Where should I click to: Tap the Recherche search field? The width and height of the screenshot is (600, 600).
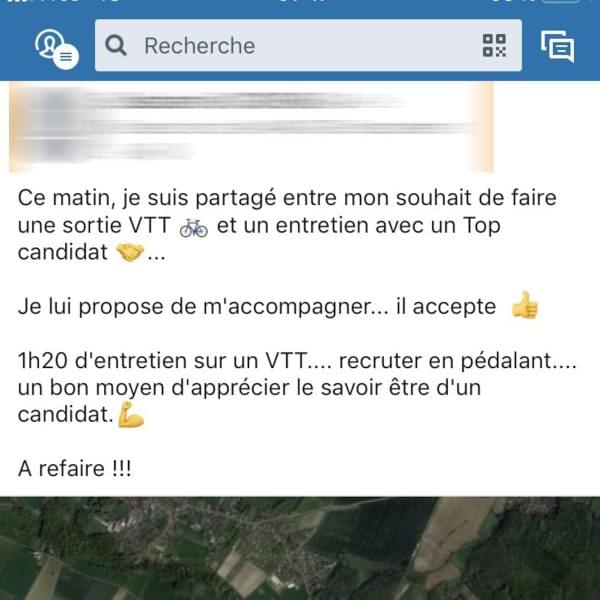pos(290,46)
